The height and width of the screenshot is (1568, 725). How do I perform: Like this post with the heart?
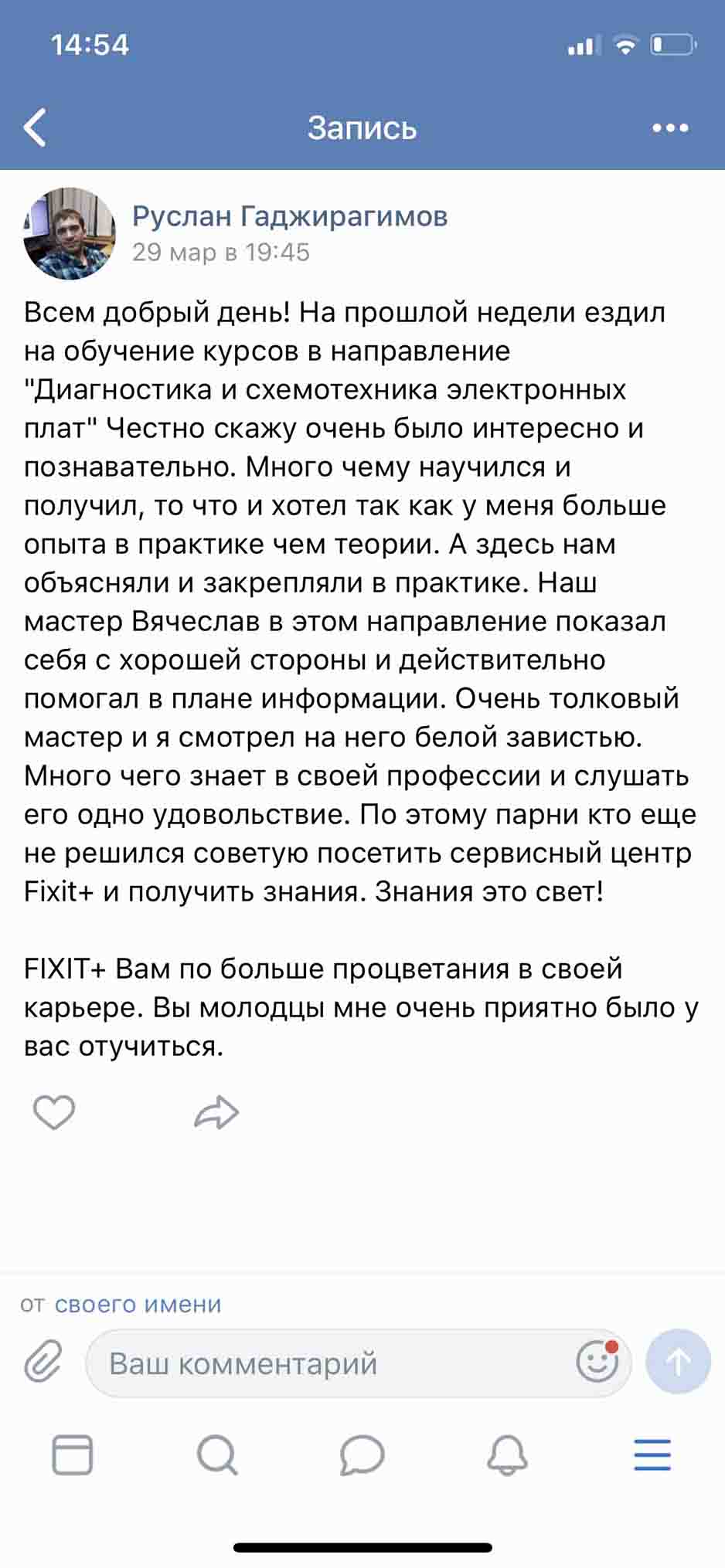pos(54,1112)
